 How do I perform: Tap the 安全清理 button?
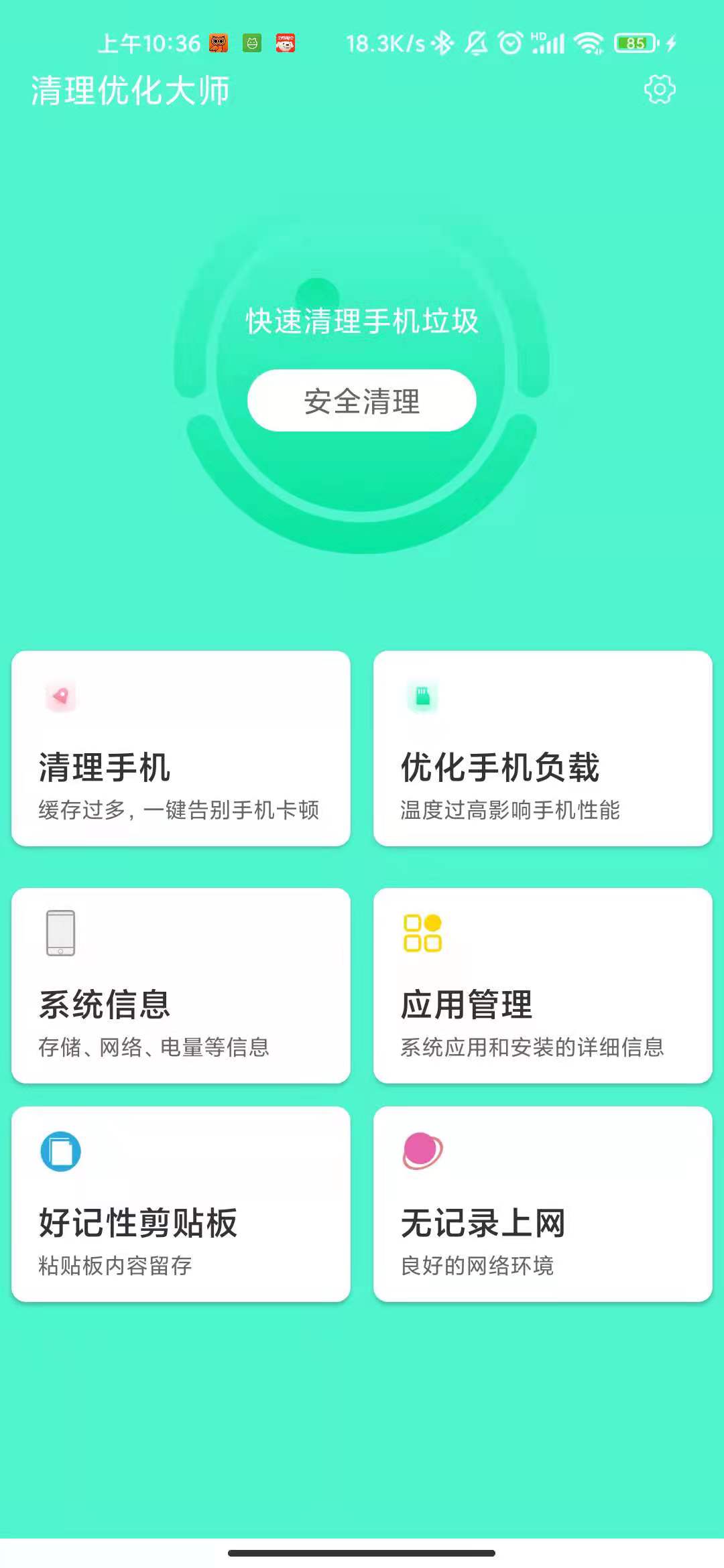[x=362, y=401]
